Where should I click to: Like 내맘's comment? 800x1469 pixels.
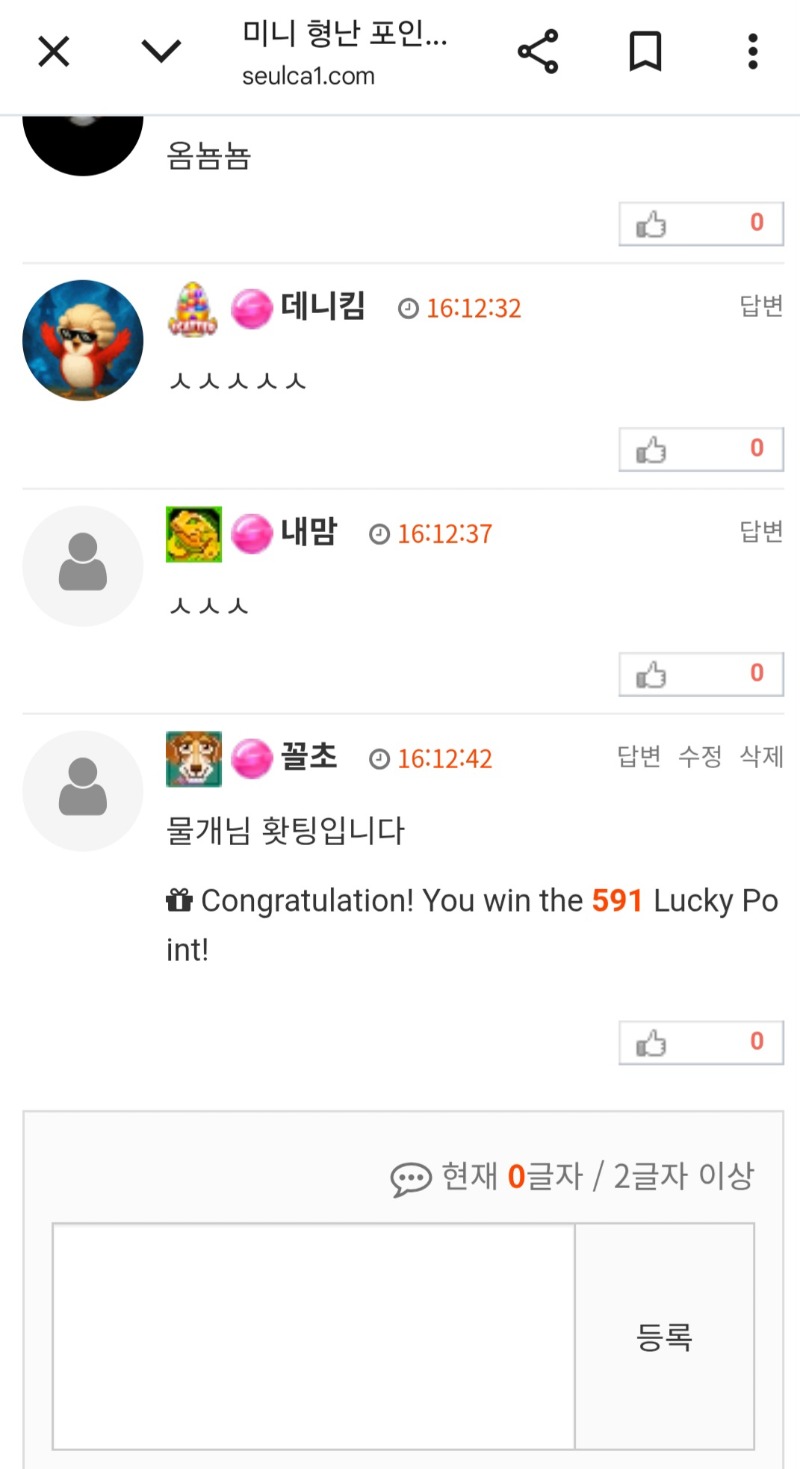700,674
